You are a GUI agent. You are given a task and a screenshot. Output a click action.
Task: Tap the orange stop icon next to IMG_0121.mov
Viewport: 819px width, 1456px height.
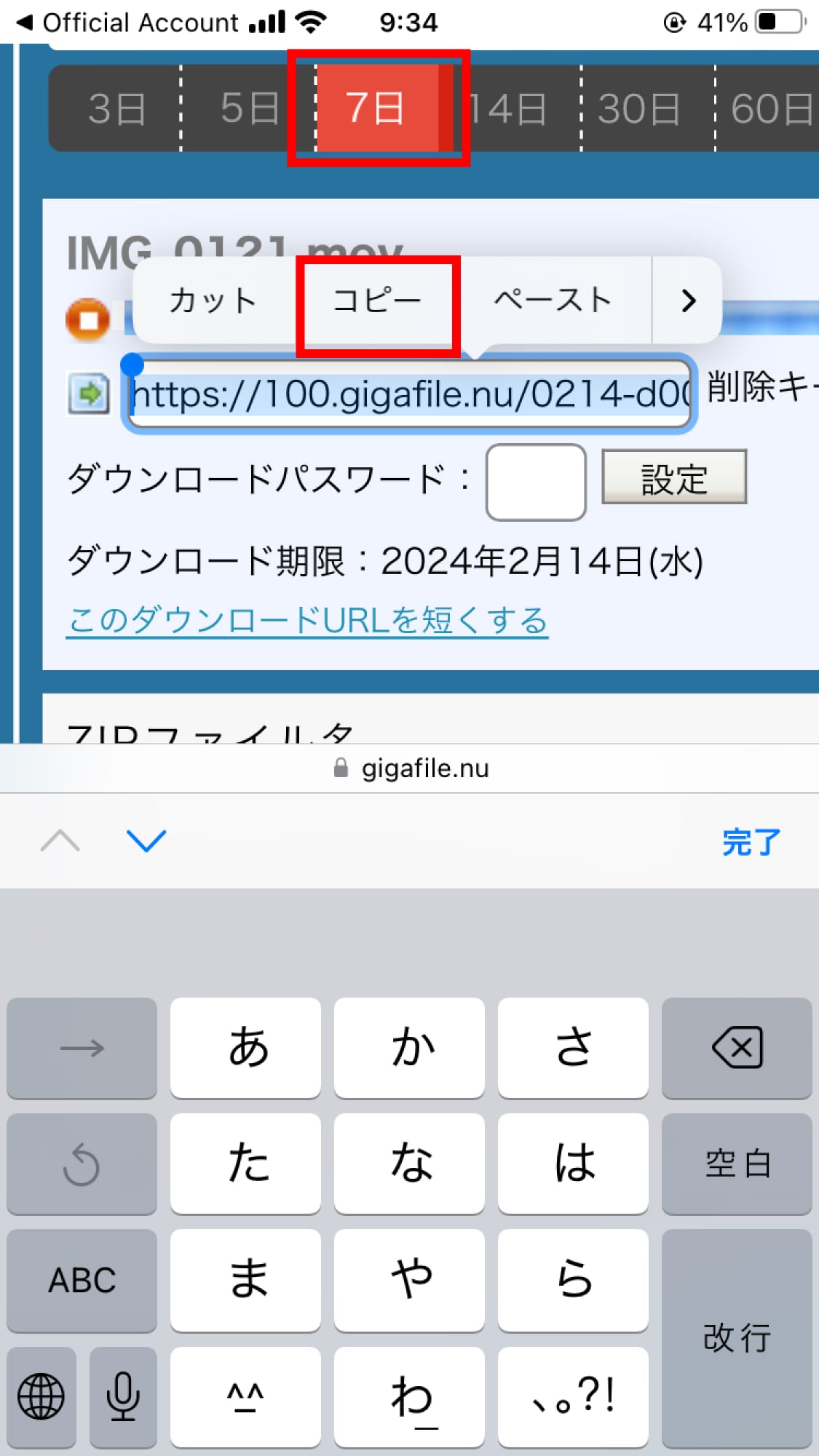(87, 318)
